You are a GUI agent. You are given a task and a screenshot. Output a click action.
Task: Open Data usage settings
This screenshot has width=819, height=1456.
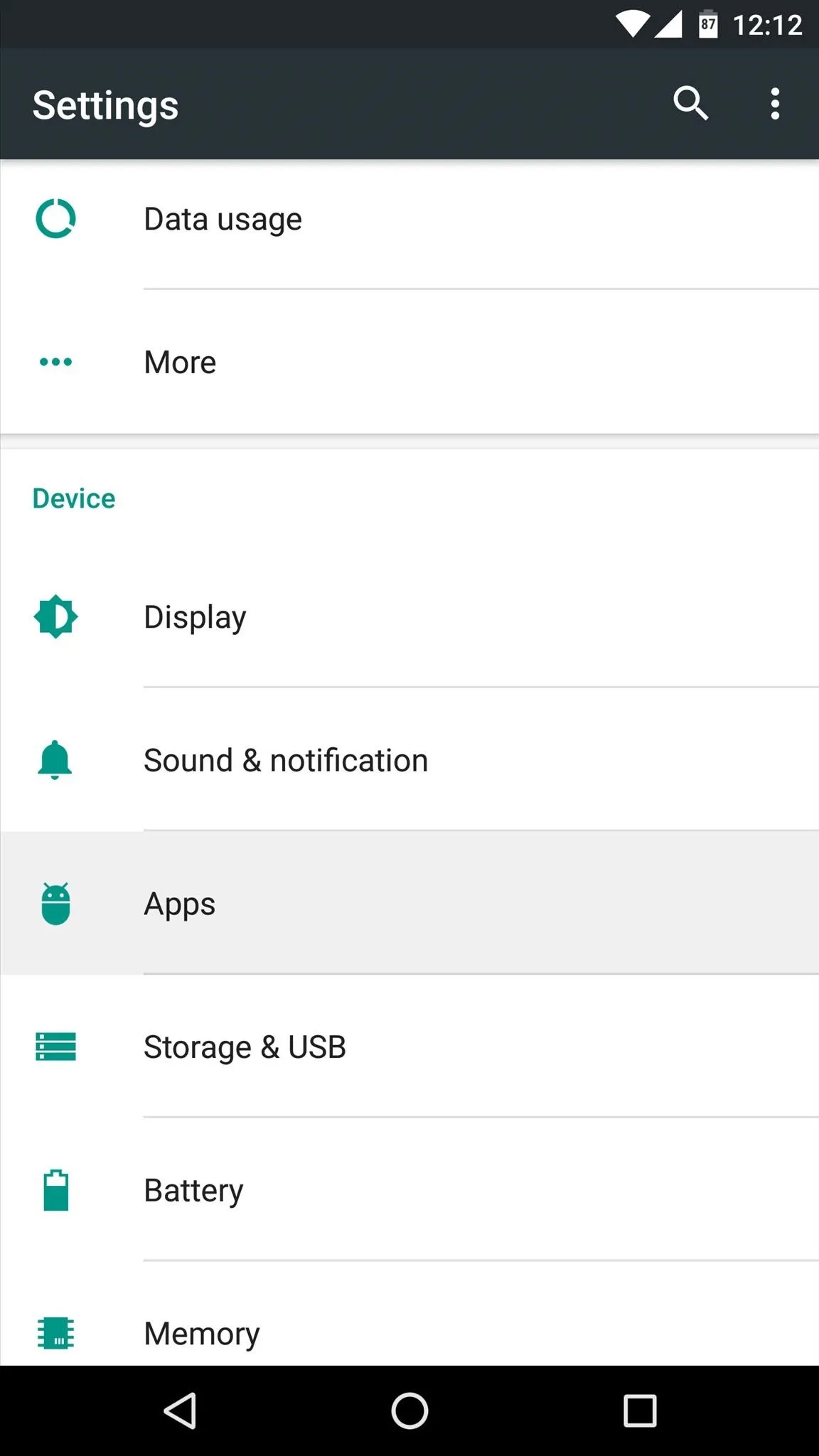(x=409, y=218)
